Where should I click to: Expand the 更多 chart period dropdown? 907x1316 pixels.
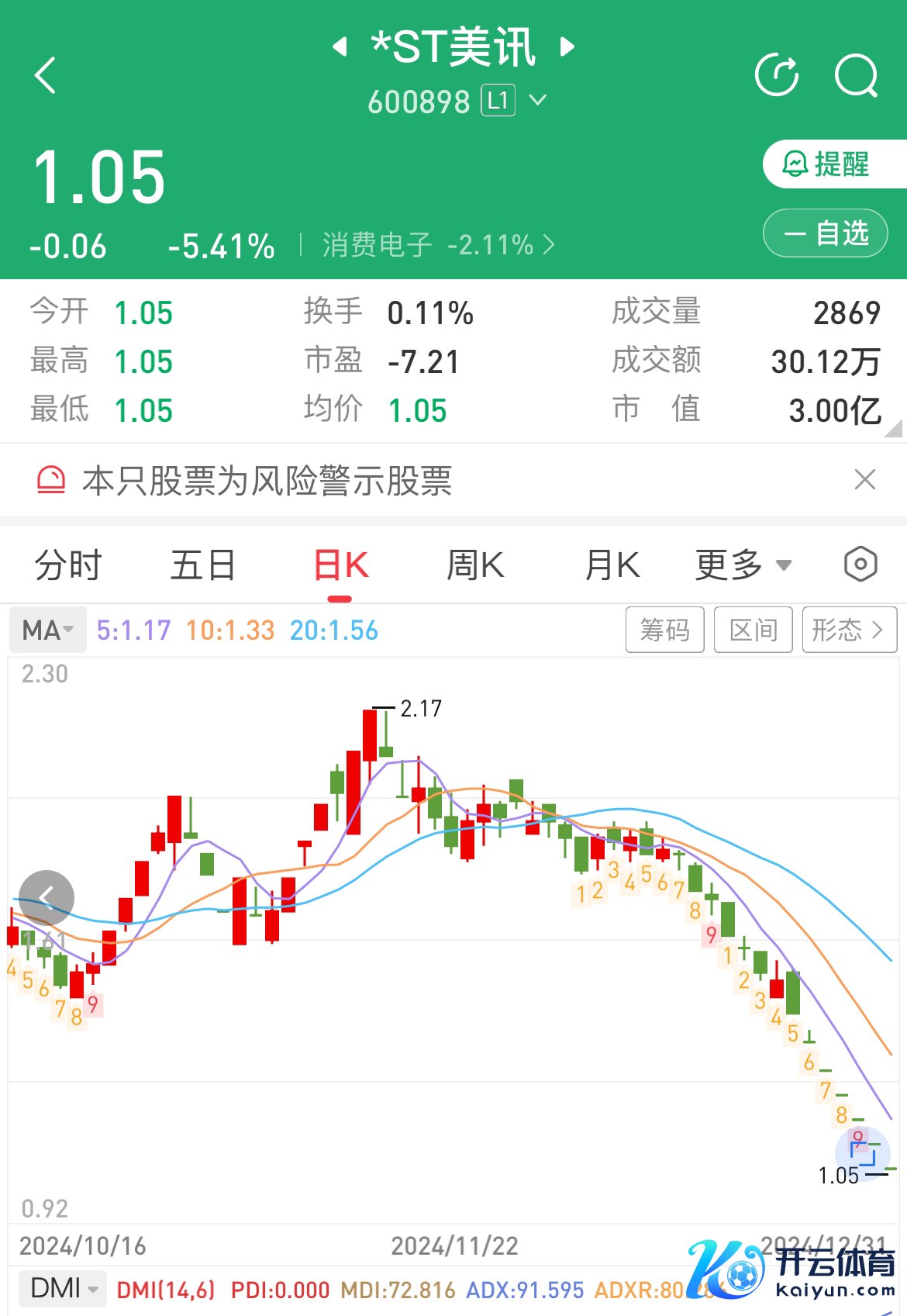[743, 565]
